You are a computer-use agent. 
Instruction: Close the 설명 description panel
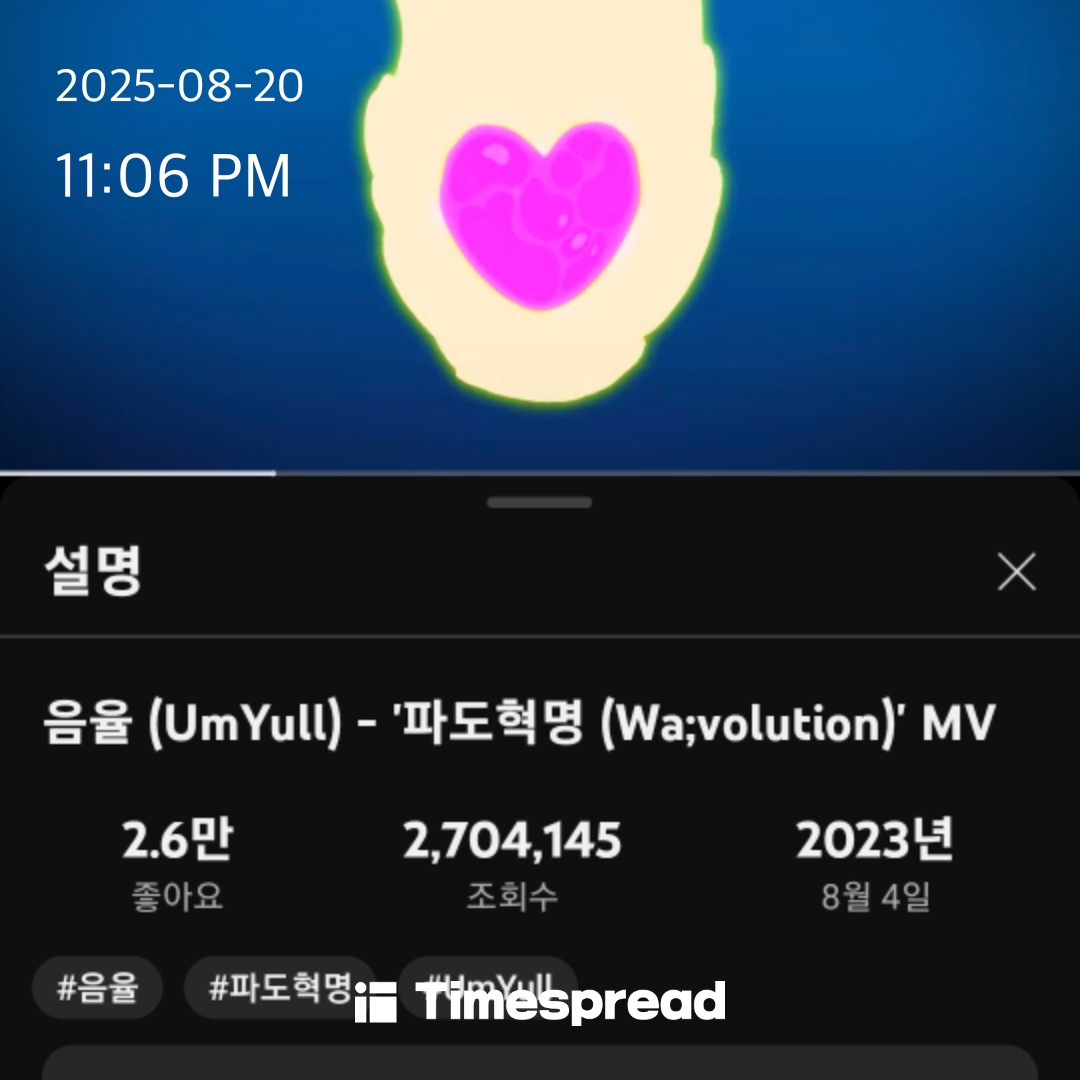click(1016, 573)
